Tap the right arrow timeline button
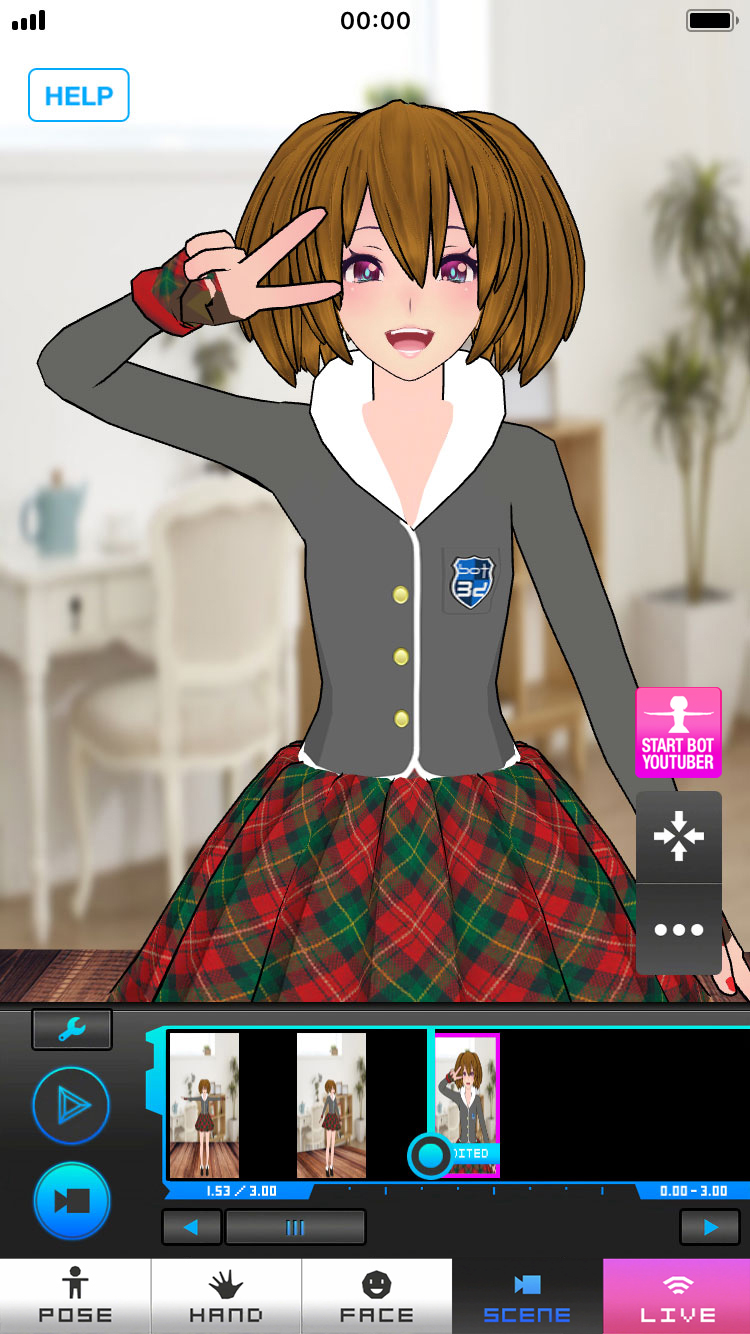The image size is (750, 1334). (710, 1227)
